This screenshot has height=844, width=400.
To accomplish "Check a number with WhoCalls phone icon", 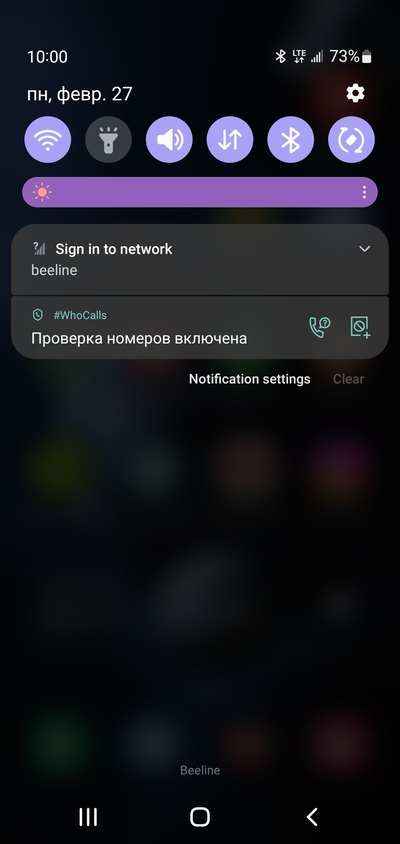I will pyautogui.click(x=319, y=327).
